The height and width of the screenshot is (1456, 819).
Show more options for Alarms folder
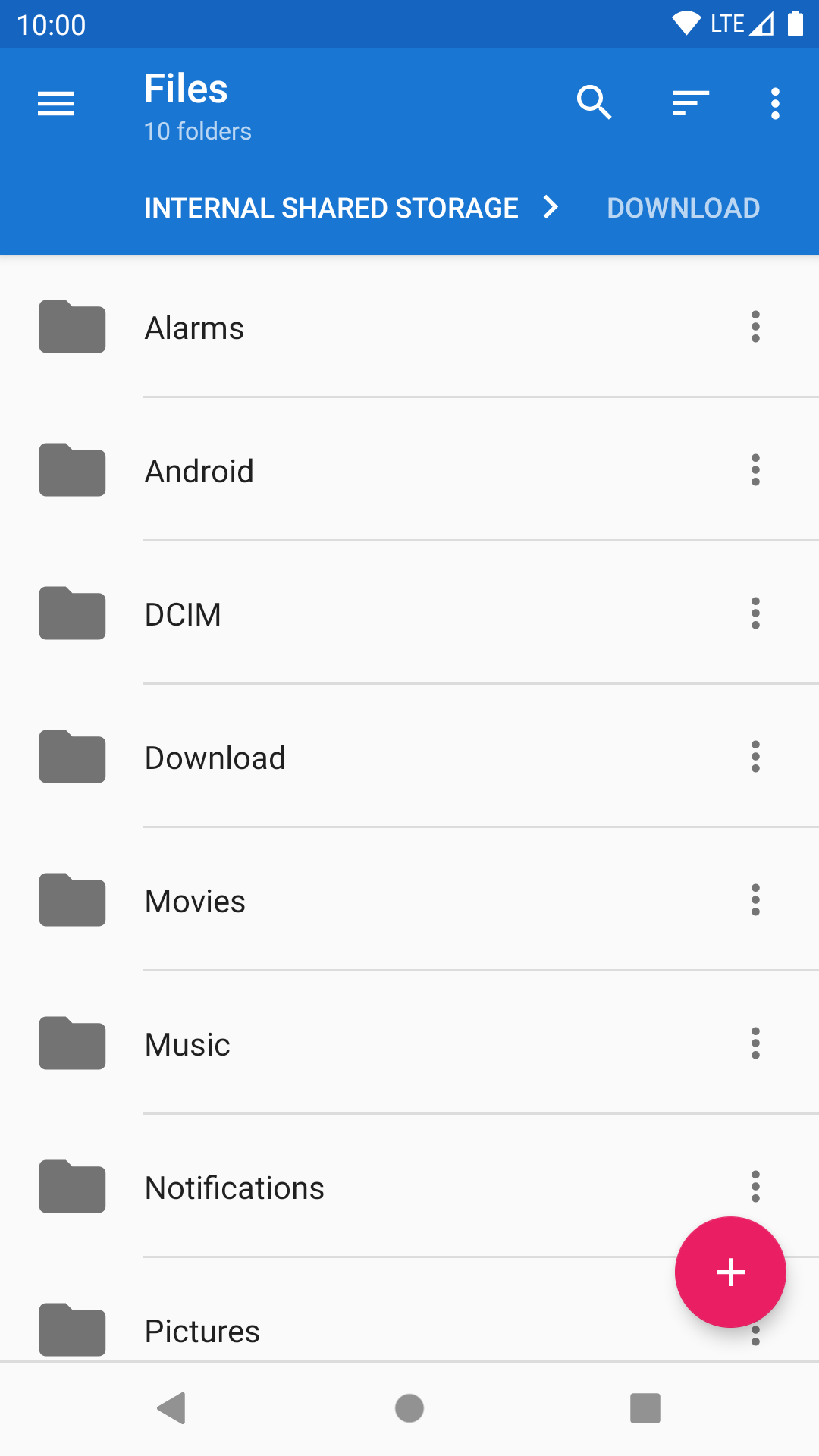click(755, 327)
